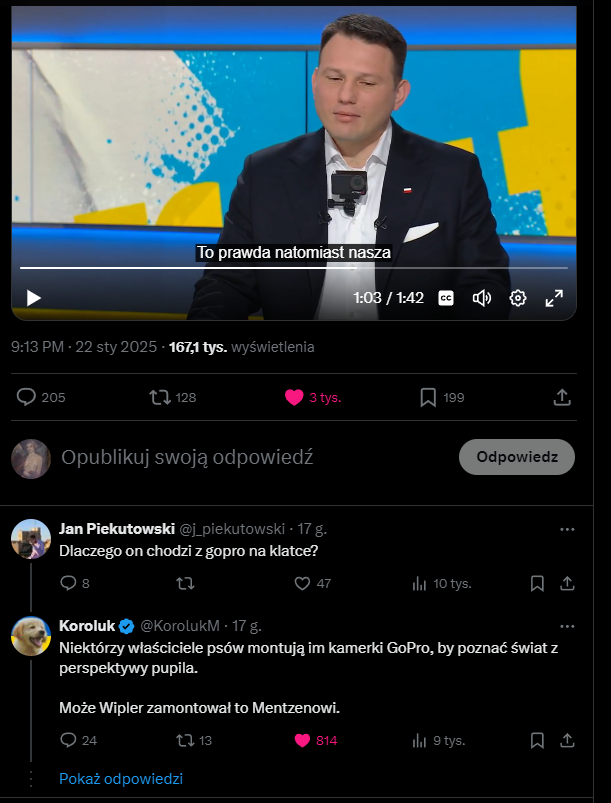The width and height of the screenshot is (611, 803).
Task: Open Koroluk's profile
Action: point(85,626)
